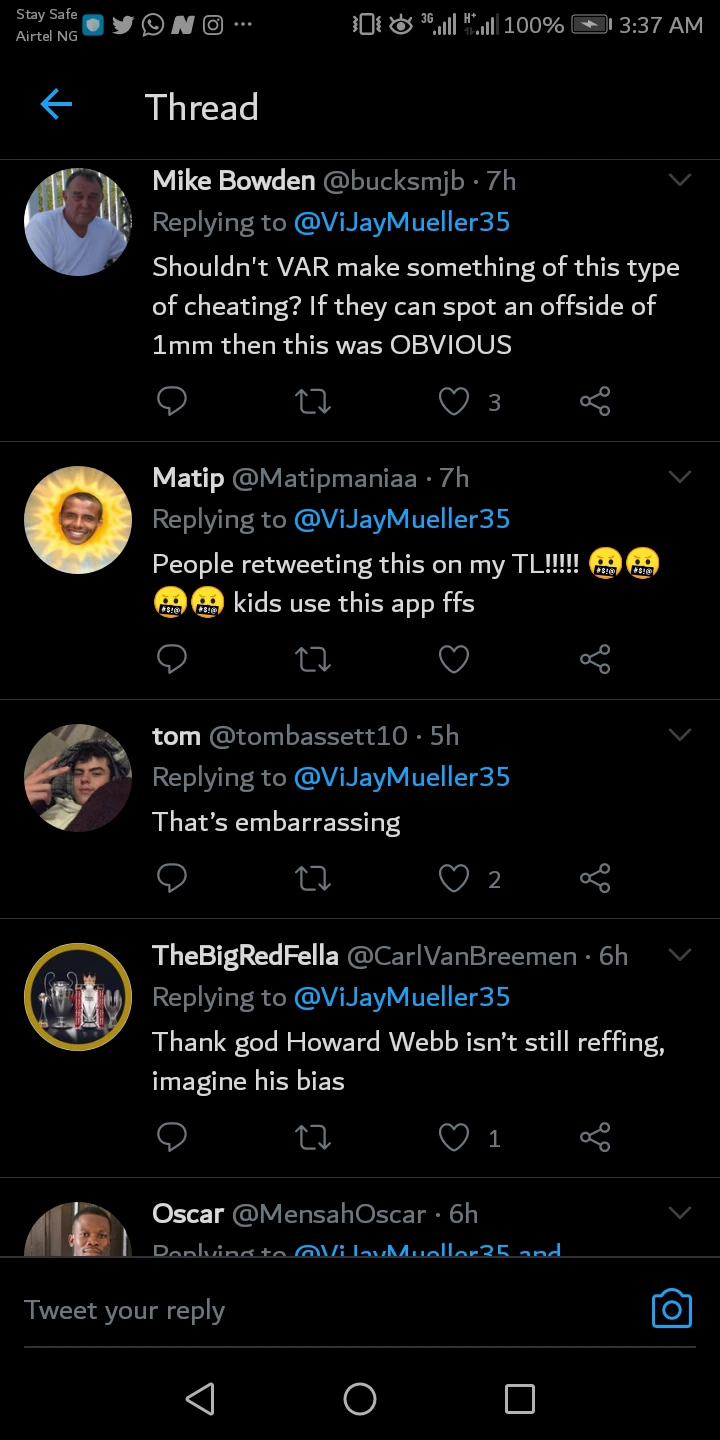Open Mike Bowden's tweet options chevron
The width and height of the screenshot is (720, 1440).
[x=679, y=181]
